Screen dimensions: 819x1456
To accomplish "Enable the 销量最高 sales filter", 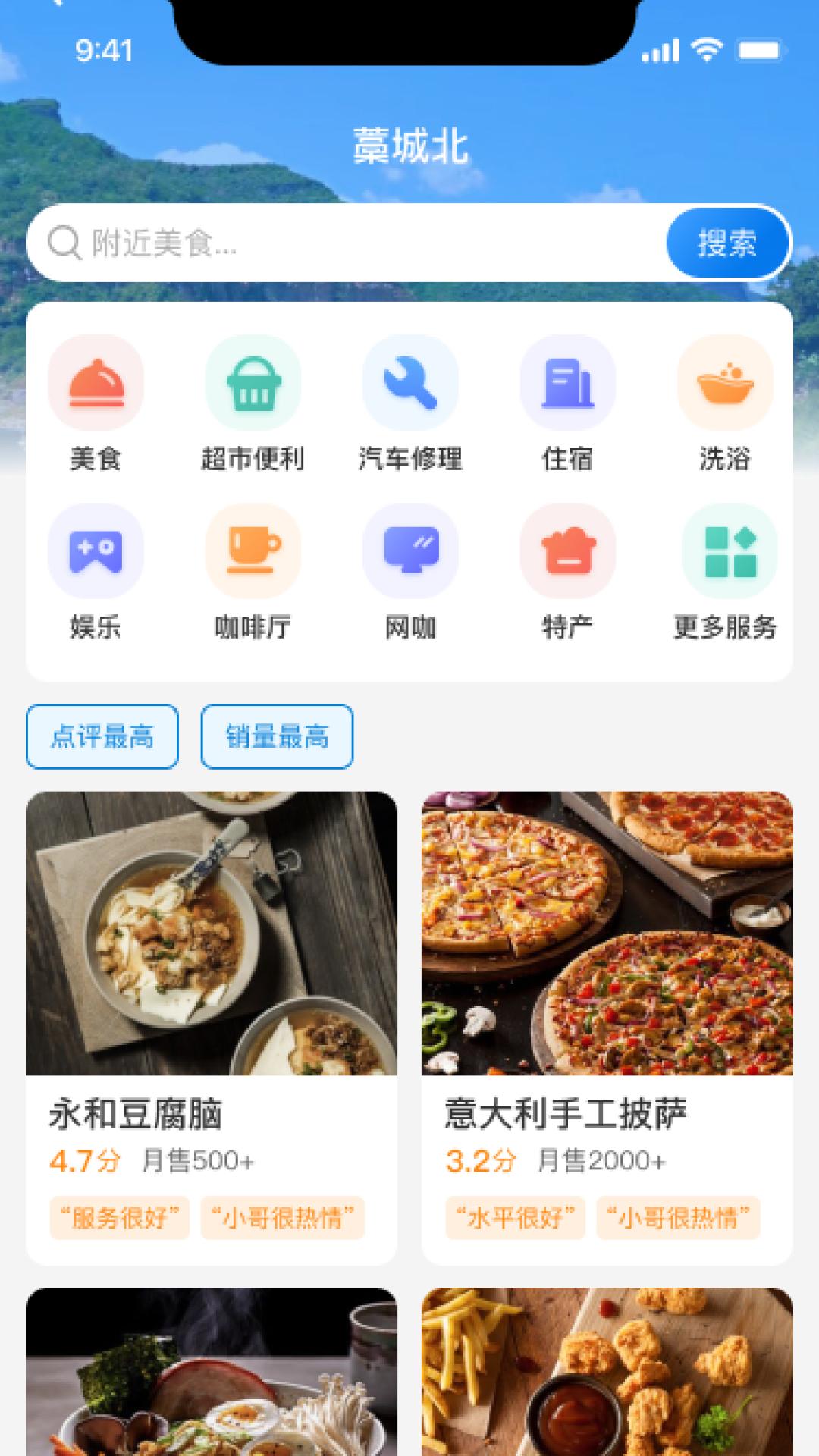I will coord(276,736).
